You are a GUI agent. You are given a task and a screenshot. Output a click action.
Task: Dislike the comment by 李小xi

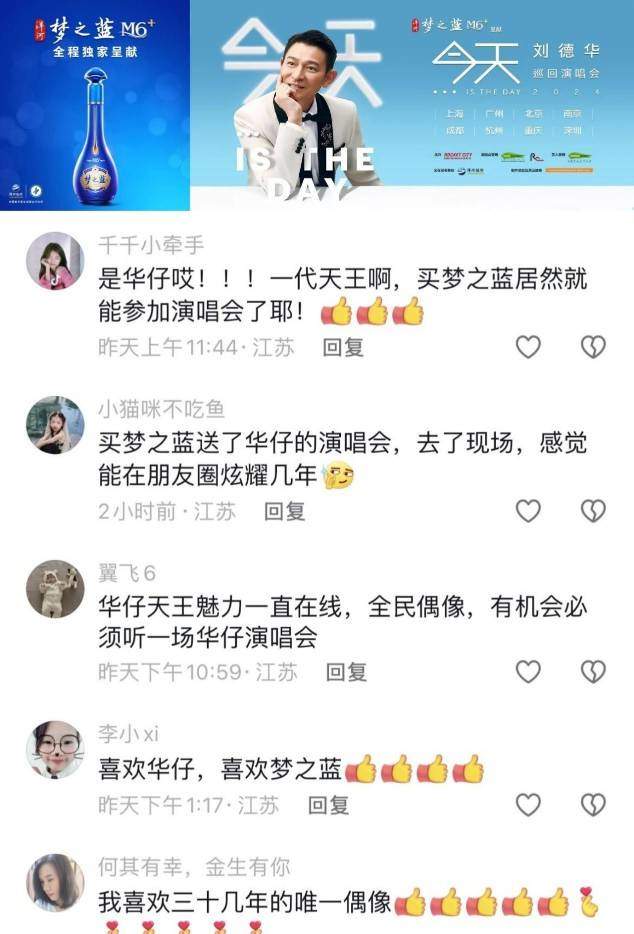tap(593, 804)
